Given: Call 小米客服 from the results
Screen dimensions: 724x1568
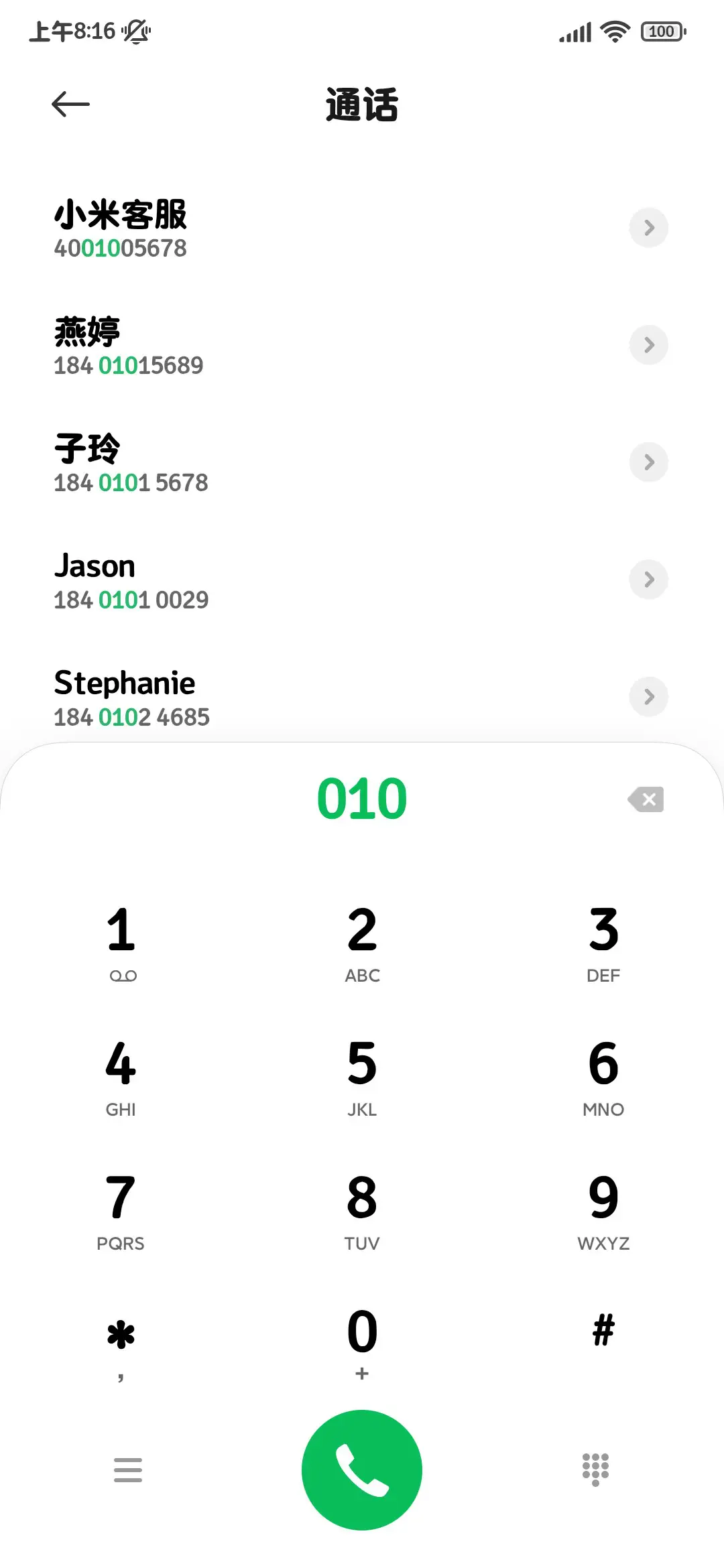Looking at the screenshot, I should point(268,228).
